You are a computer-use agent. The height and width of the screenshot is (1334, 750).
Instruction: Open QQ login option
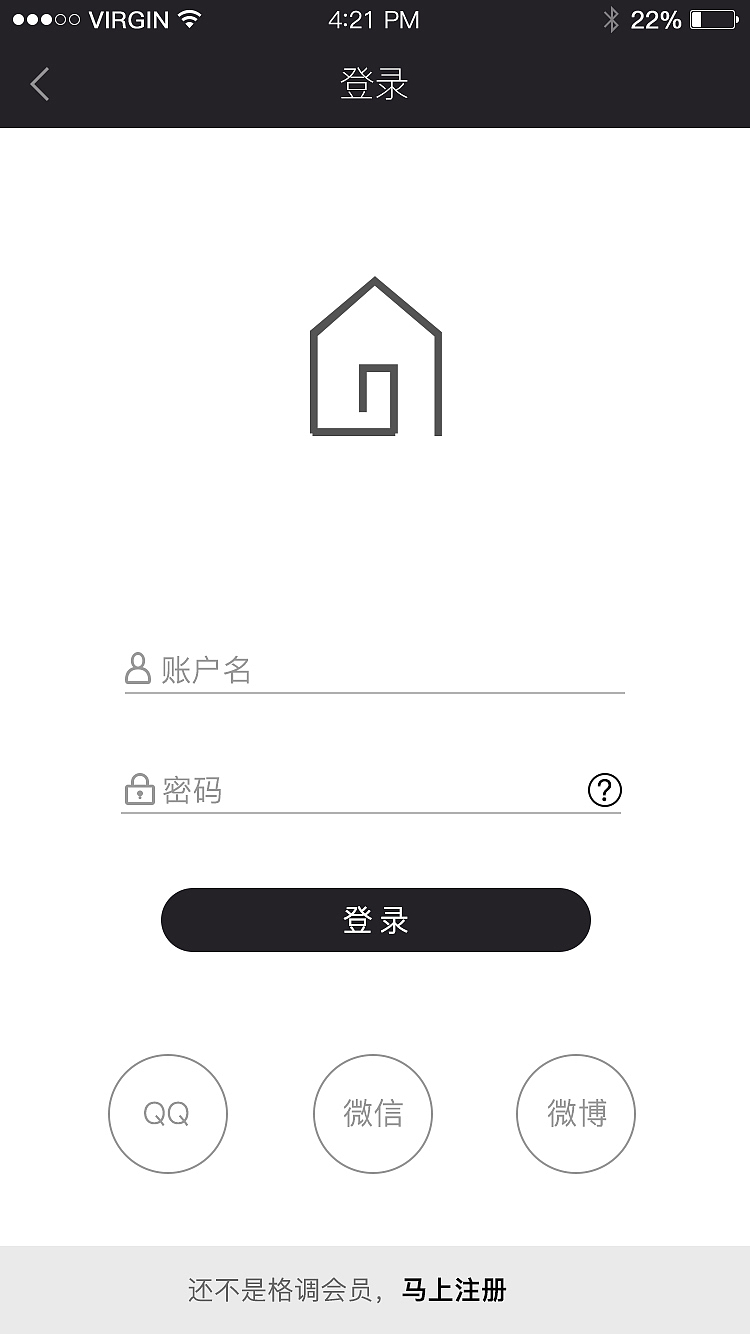(168, 1114)
